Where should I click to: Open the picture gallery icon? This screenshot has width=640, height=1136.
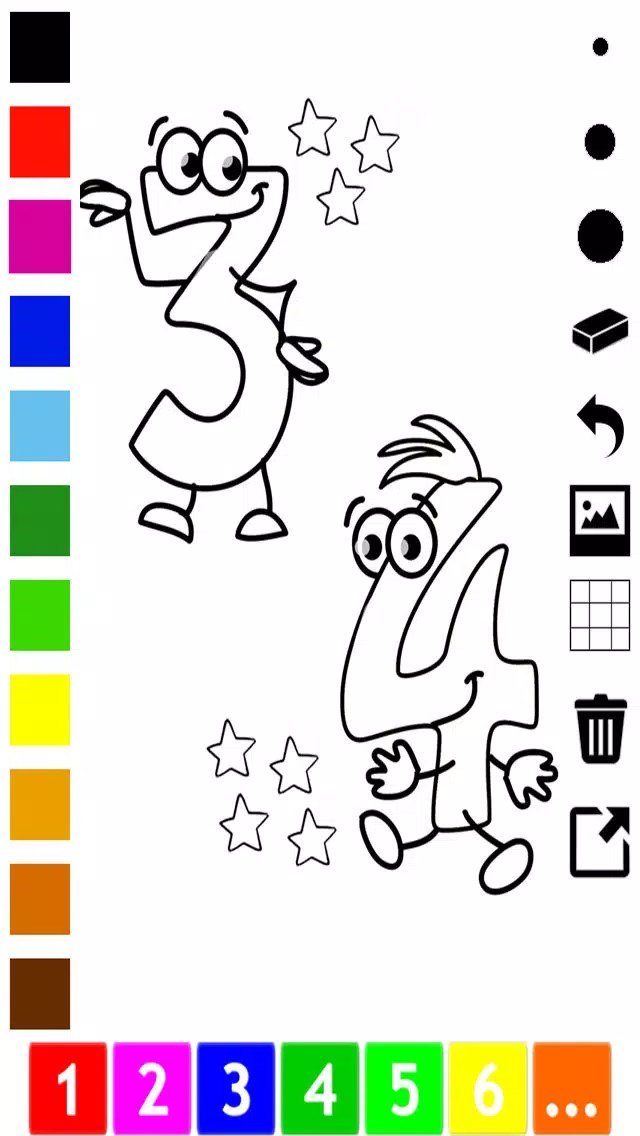(600, 520)
